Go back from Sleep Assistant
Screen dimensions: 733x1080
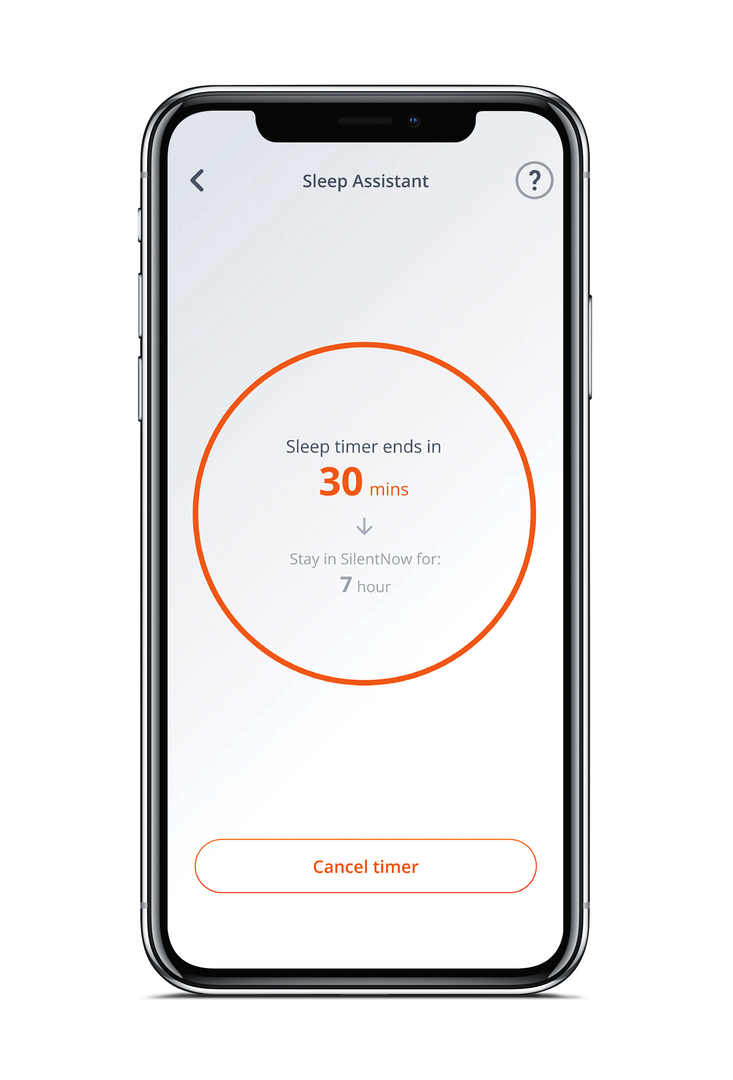pos(197,181)
